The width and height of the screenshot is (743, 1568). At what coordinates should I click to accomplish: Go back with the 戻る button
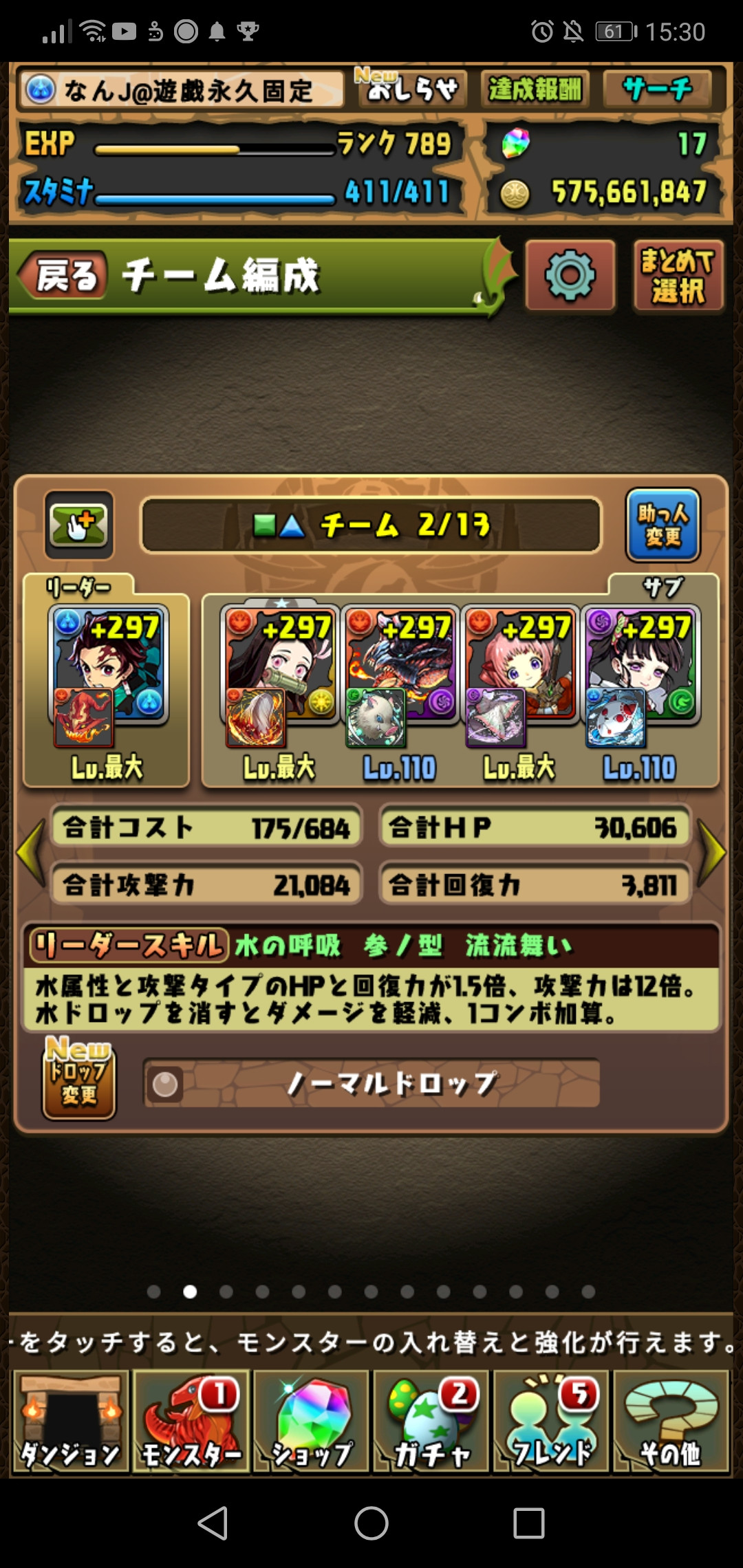tap(63, 276)
